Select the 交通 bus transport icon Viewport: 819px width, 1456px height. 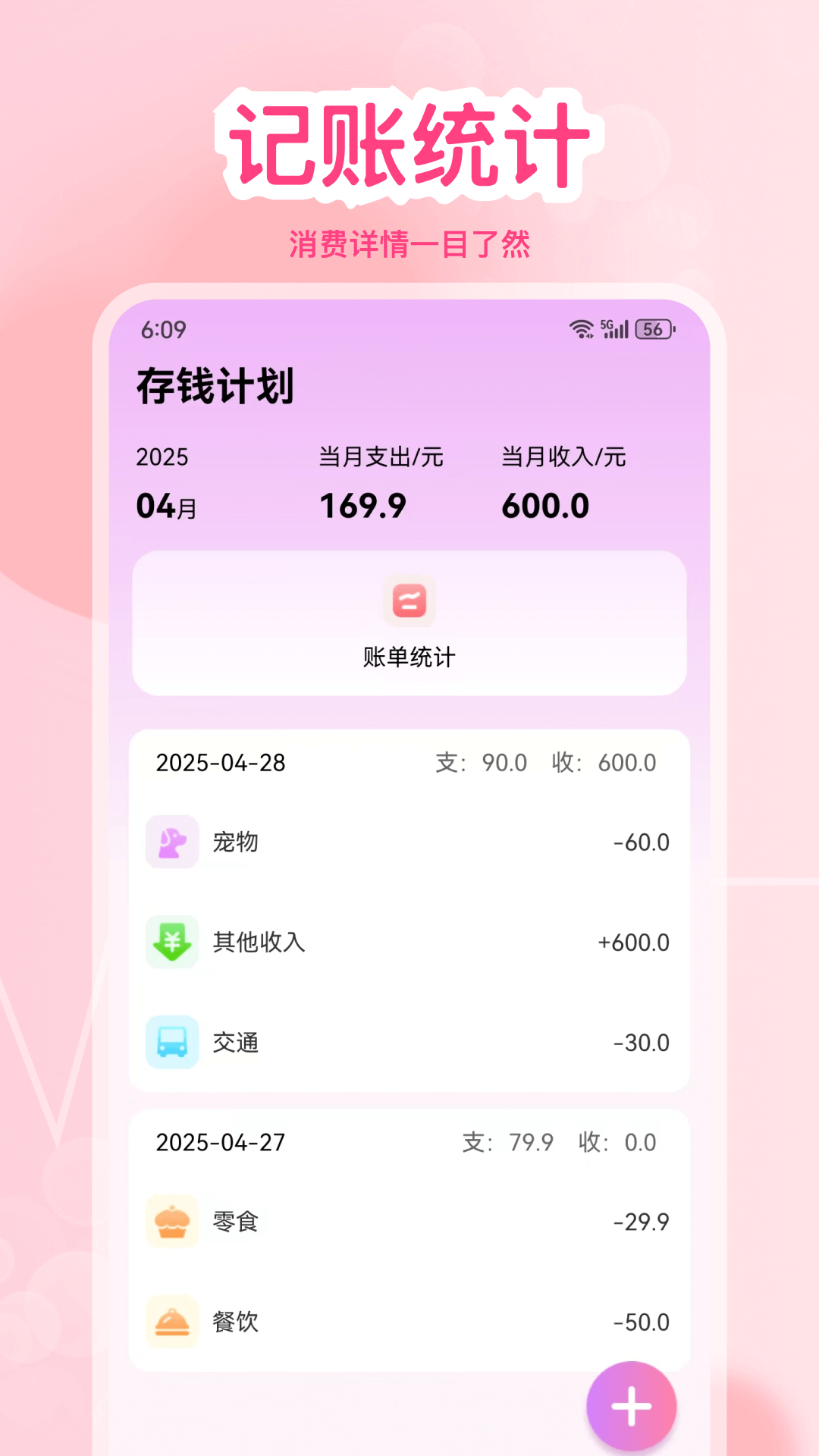pyautogui.click(x=172, y=1043)
